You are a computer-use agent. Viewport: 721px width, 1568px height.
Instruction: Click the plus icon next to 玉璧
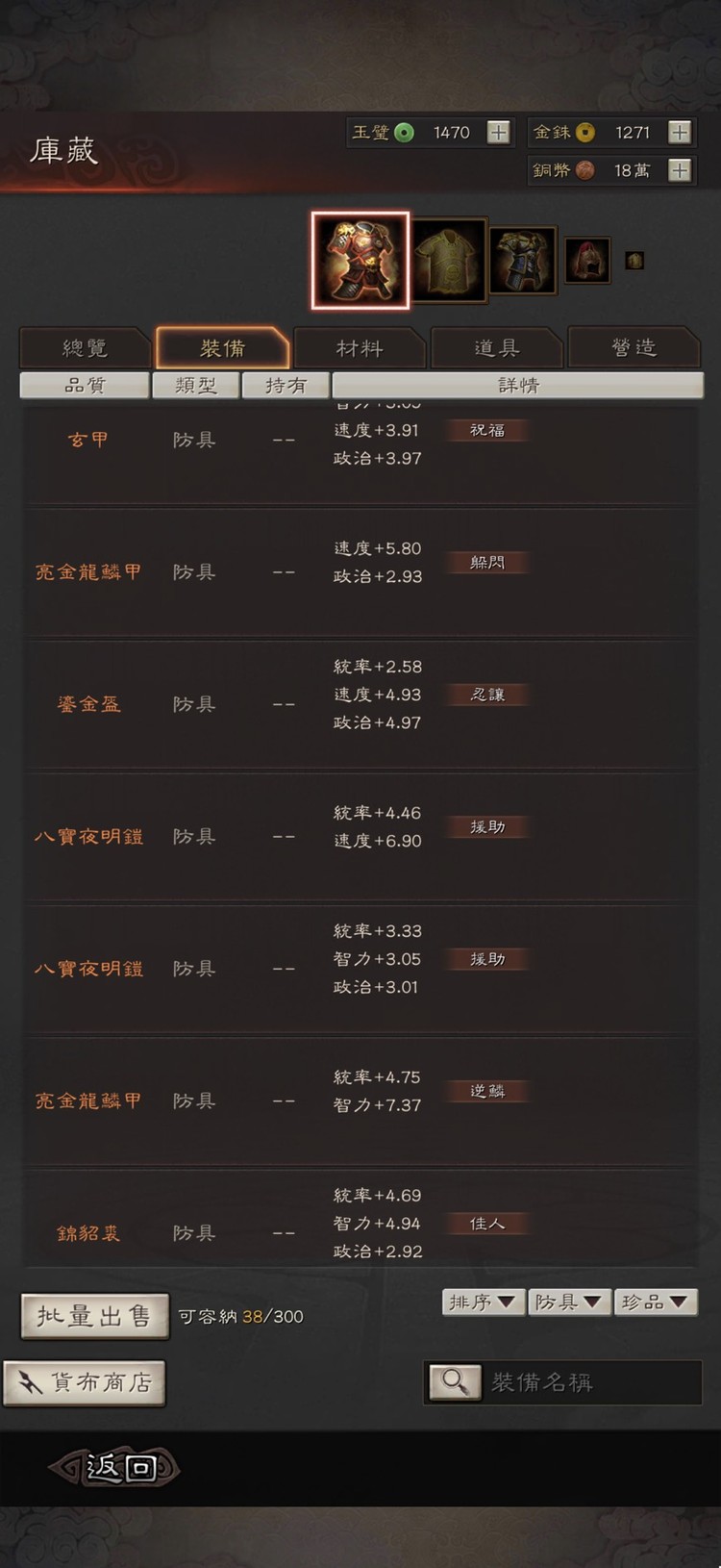497,132
